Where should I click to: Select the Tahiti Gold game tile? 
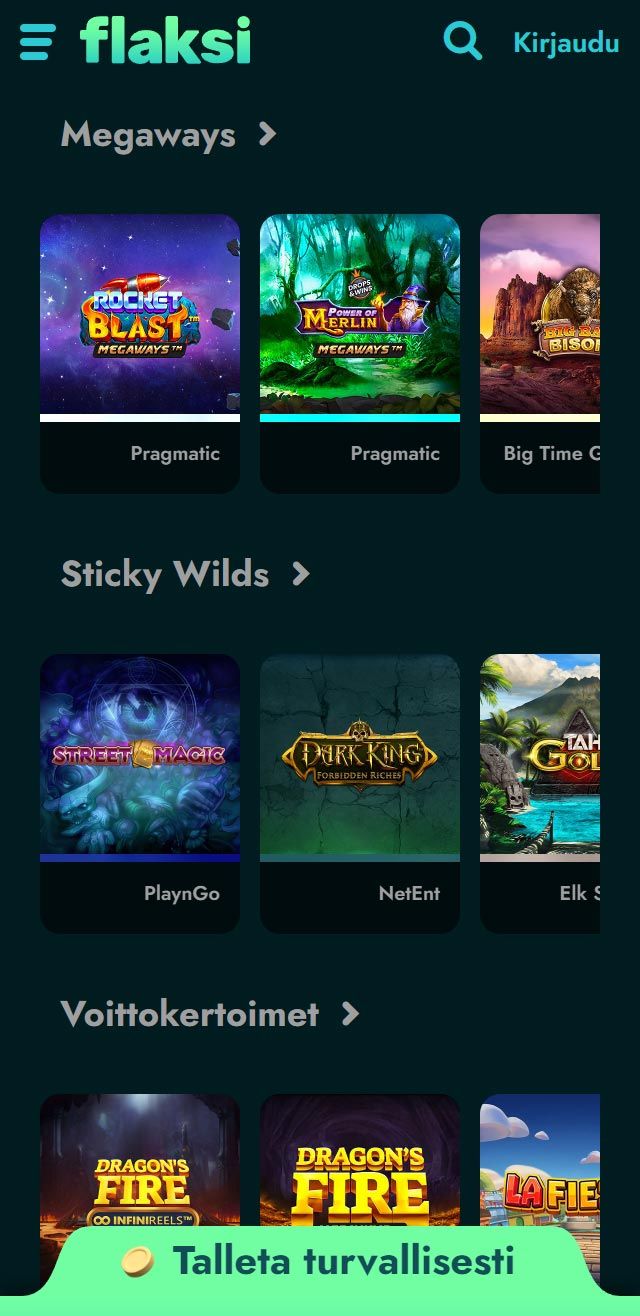click(x=540, y=754)
